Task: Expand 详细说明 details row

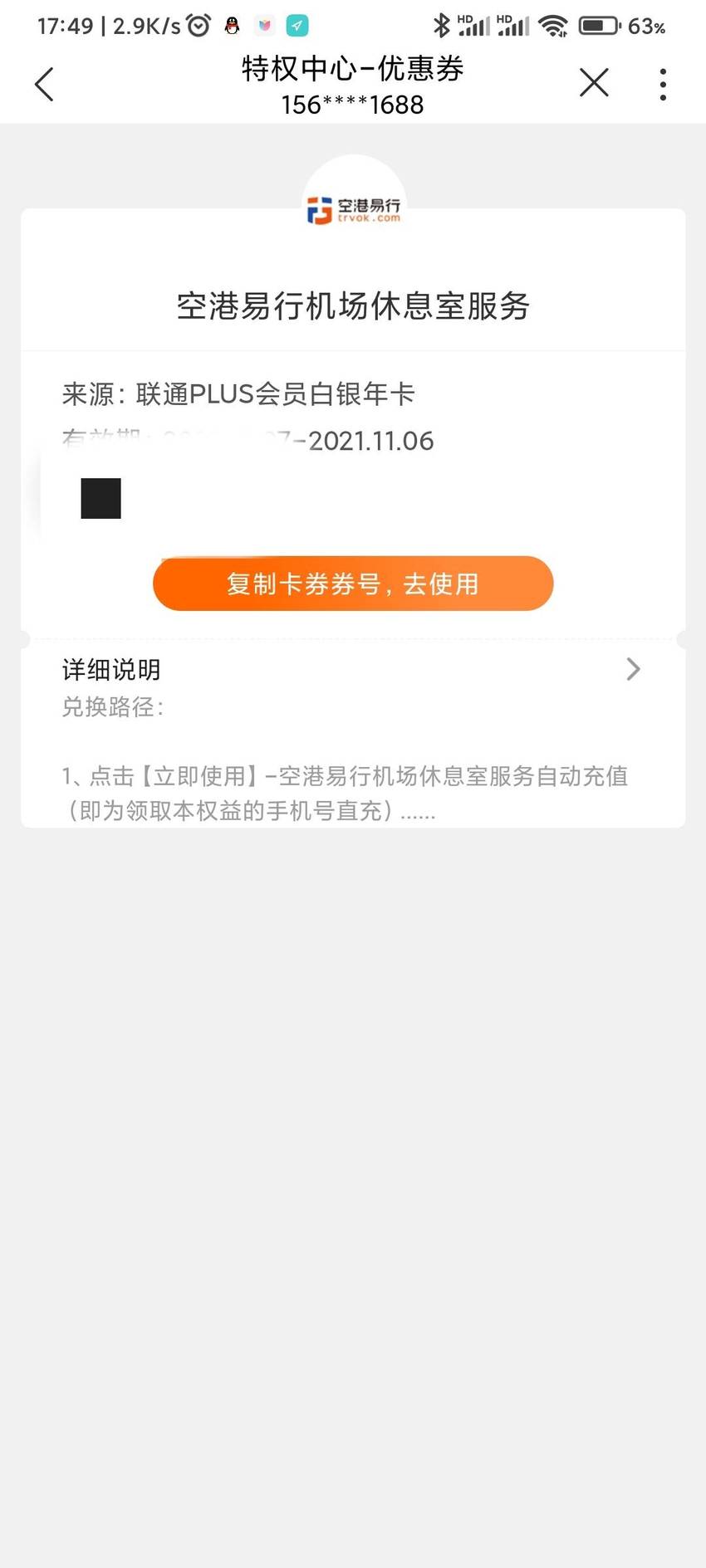Action: 353,669
